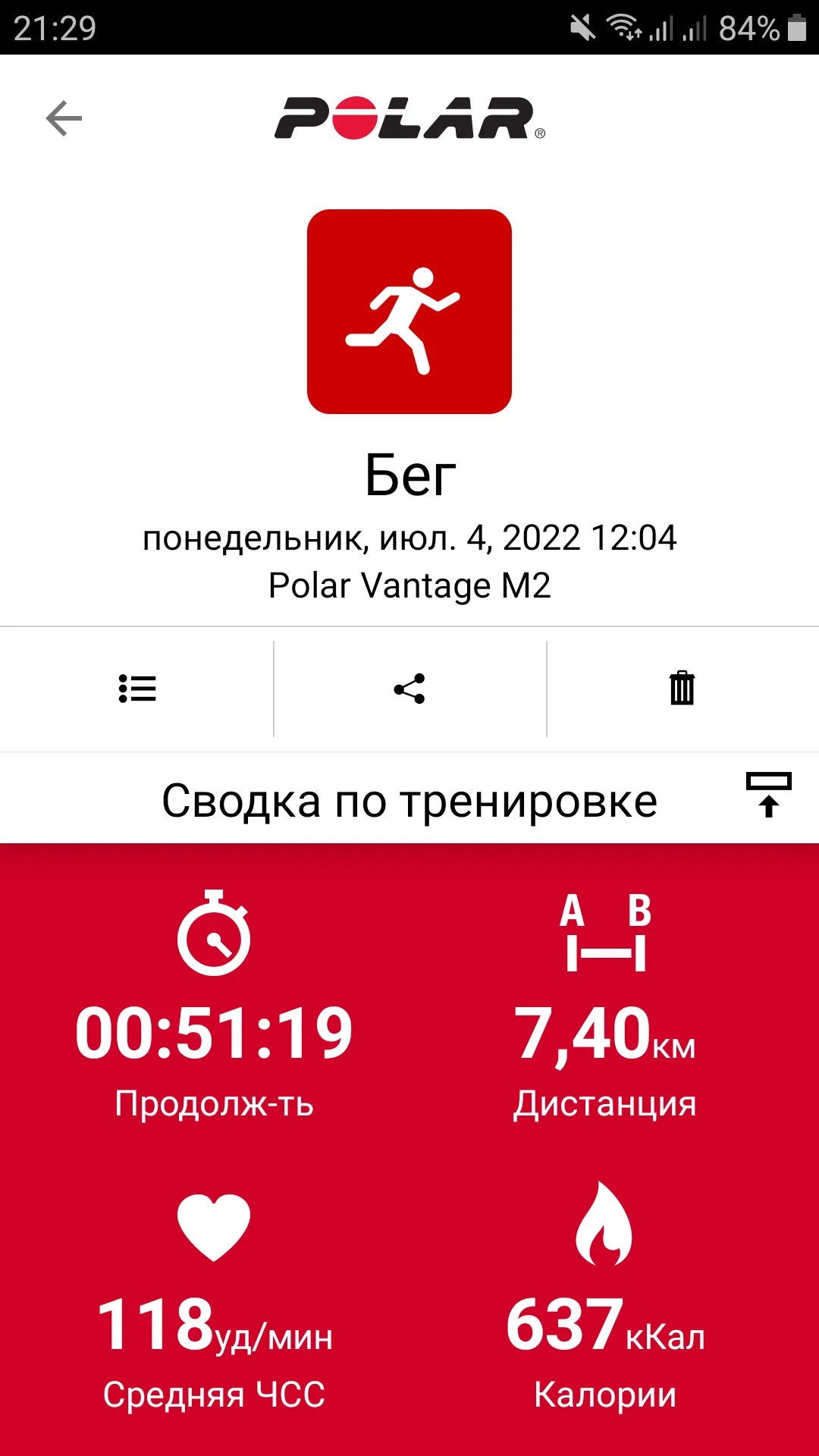Go back using the top arrow
The height and width of the screenshot is (1456, 819).
64,119
